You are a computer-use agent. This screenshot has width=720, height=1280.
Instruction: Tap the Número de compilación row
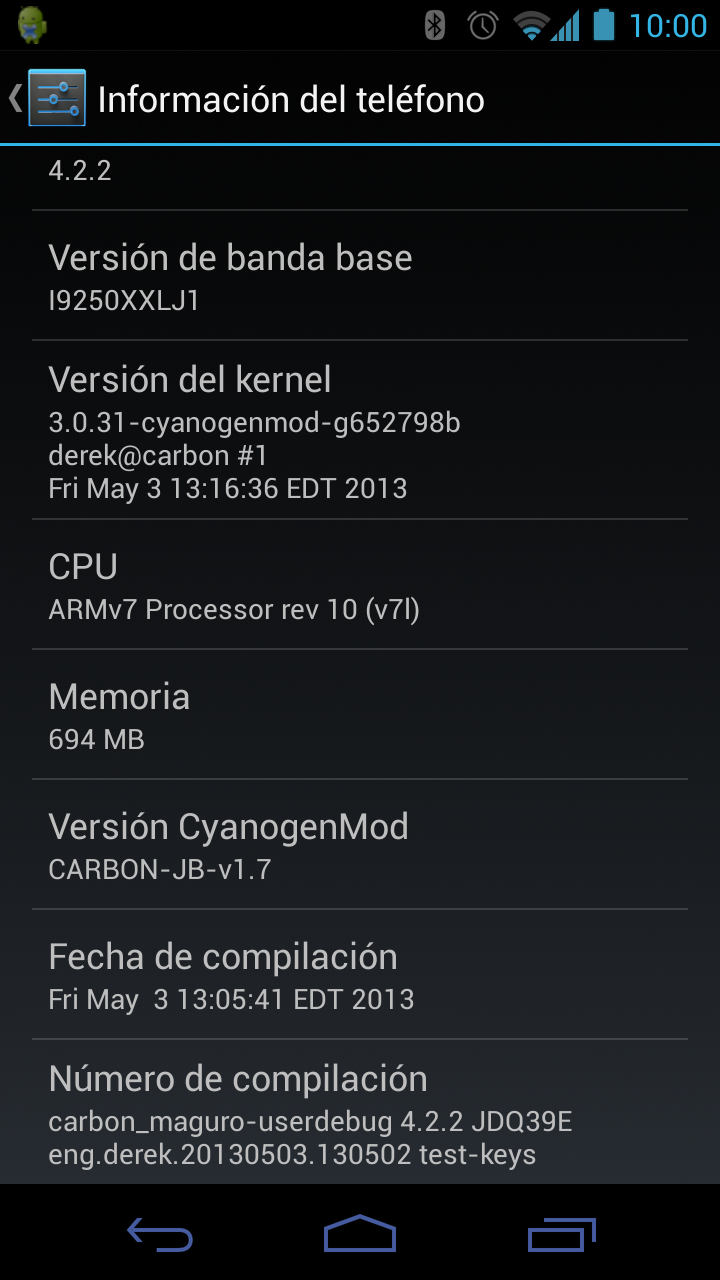(360, 1112)
